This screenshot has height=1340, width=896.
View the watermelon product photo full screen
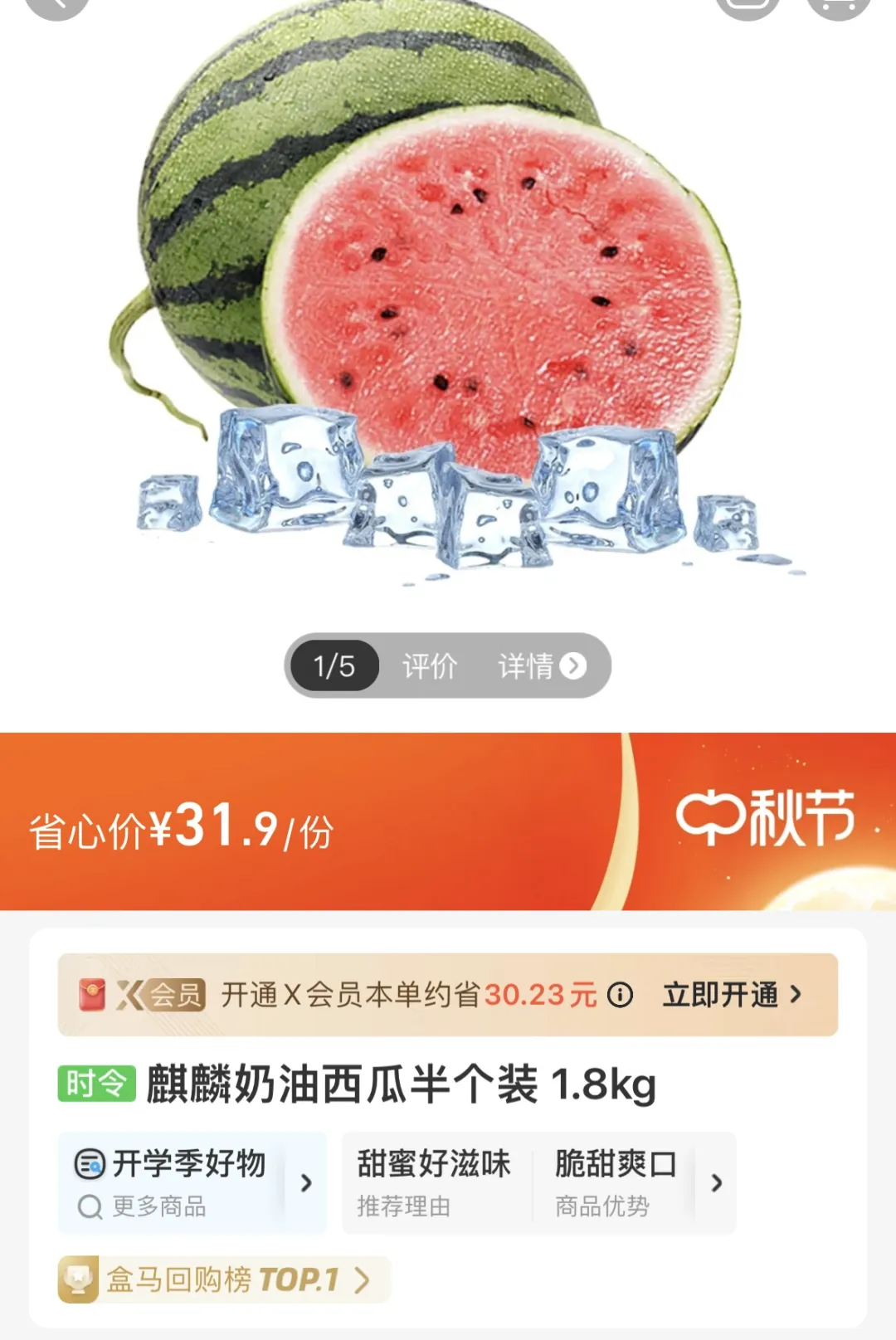click(448, 315)
